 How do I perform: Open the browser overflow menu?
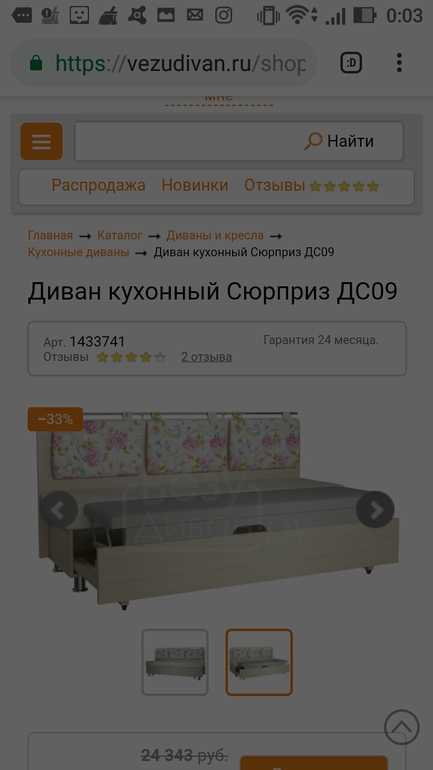[x=399, y=63]
